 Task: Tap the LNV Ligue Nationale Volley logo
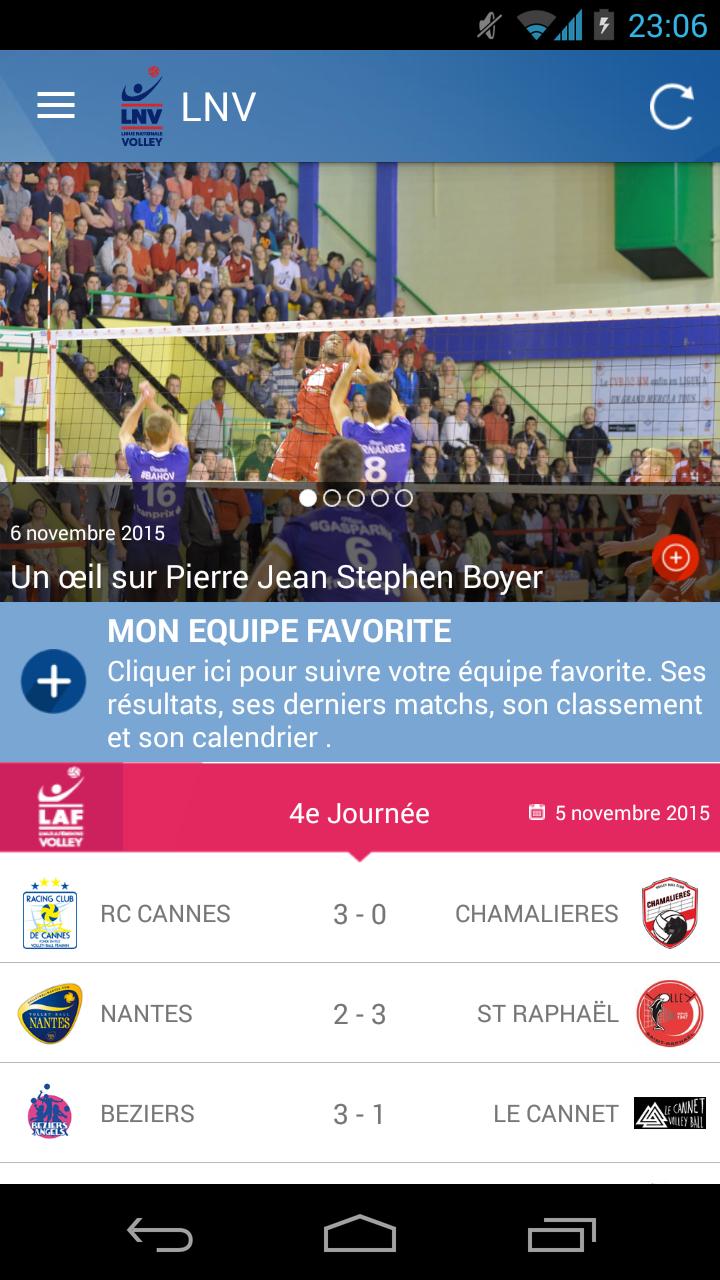click(140, 105)
